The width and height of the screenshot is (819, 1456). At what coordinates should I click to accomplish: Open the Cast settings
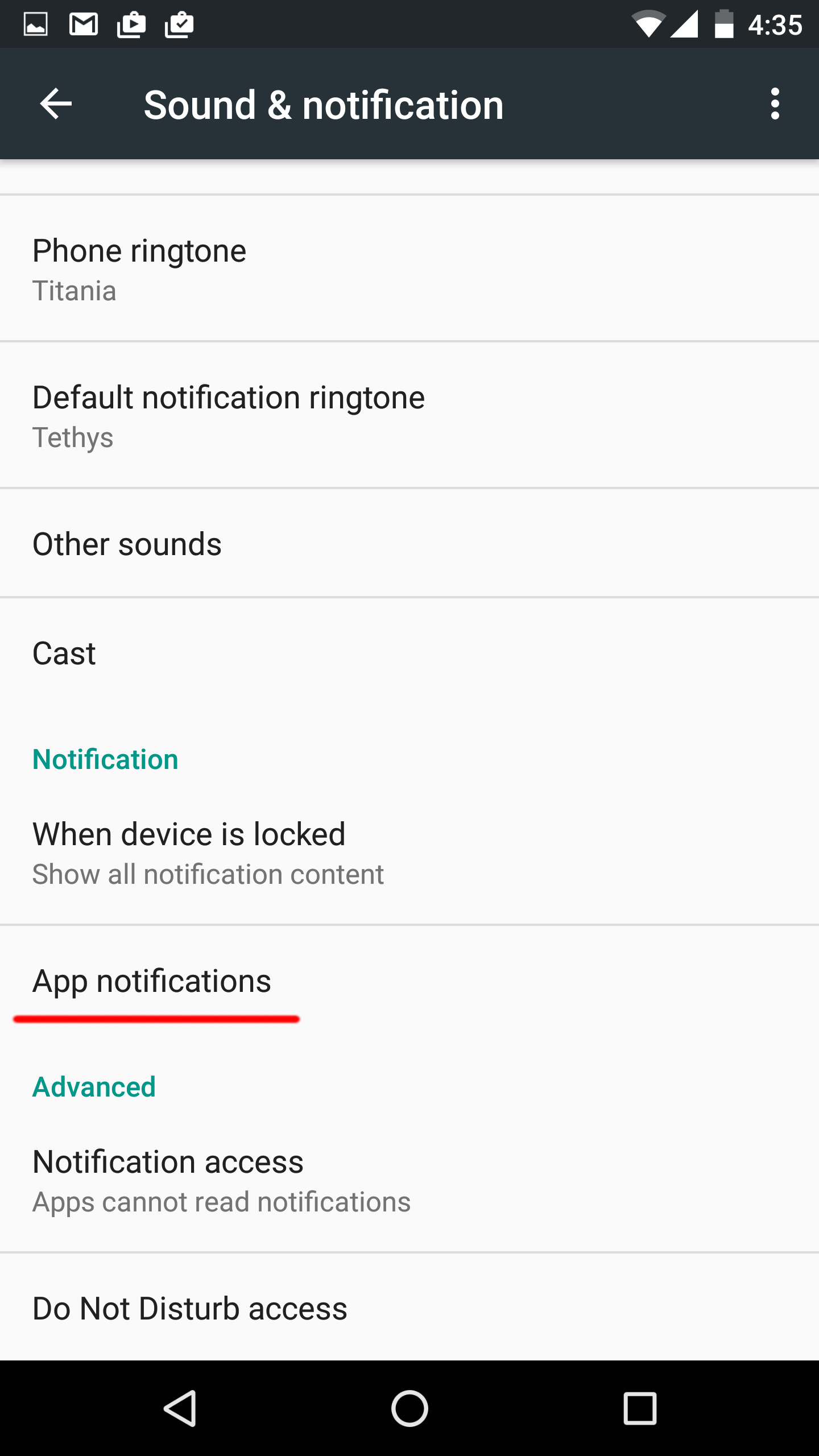(409, 653)
